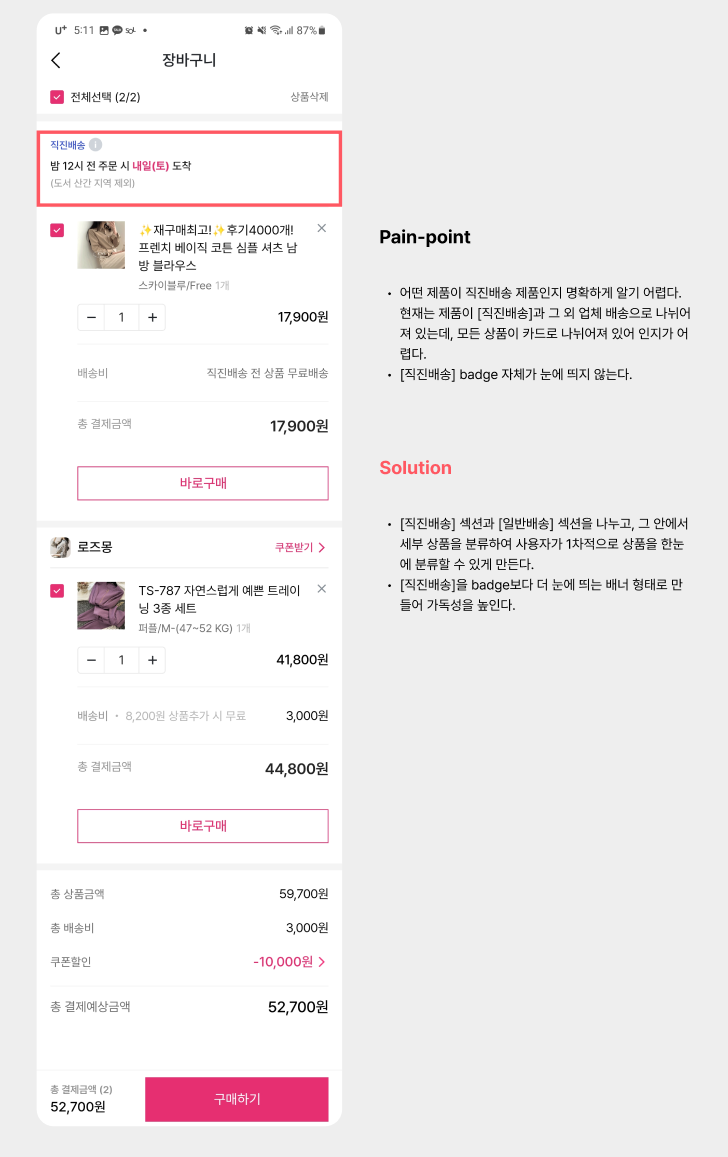The image size is (728, 1157).
Task: Tap the battery icon in the status bar
Action: click(x=322, y=31)
